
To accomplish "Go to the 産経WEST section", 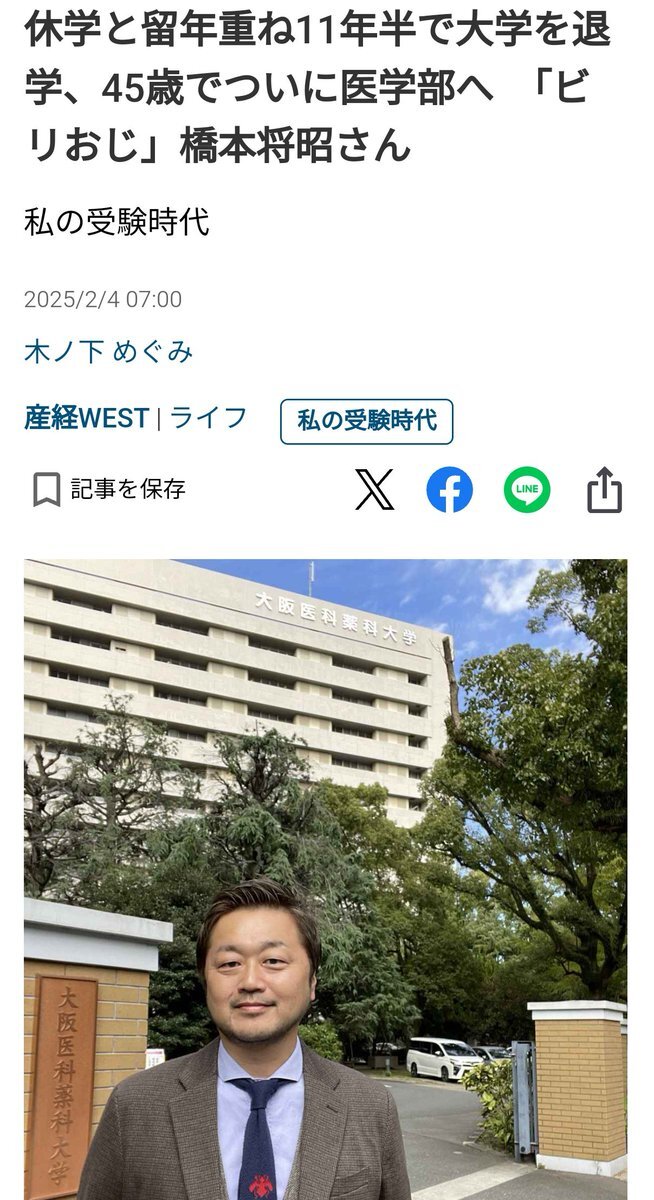I will tap(86, 418).
